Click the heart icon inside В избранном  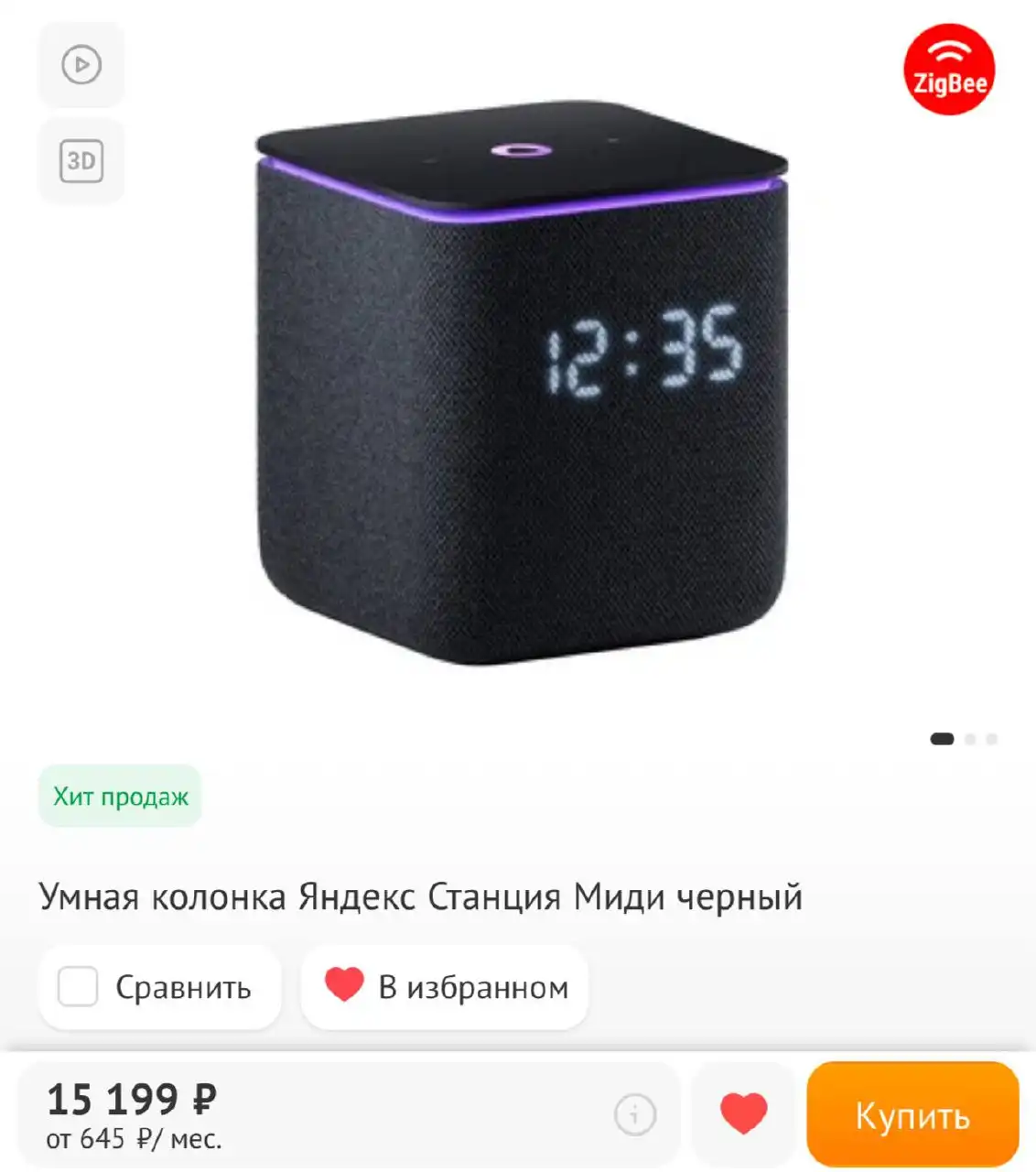pyautogui.click(x=342, y=987)
